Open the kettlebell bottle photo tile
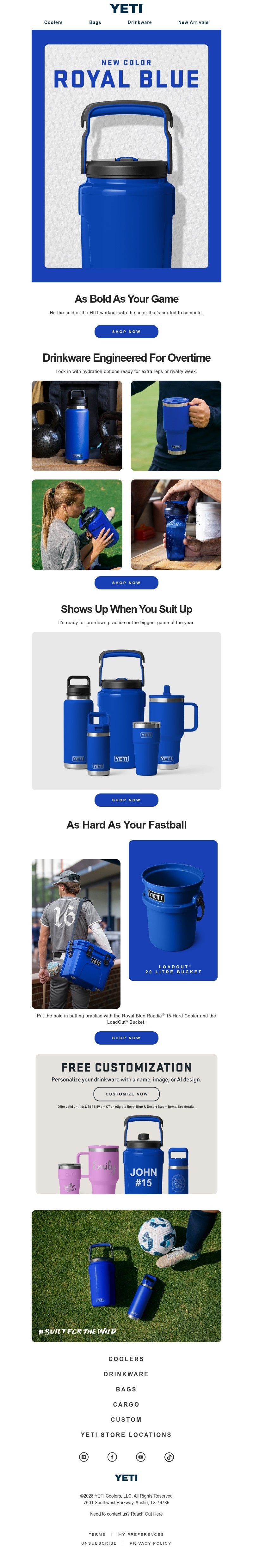Screen dimensions: 253x1568 77,425
